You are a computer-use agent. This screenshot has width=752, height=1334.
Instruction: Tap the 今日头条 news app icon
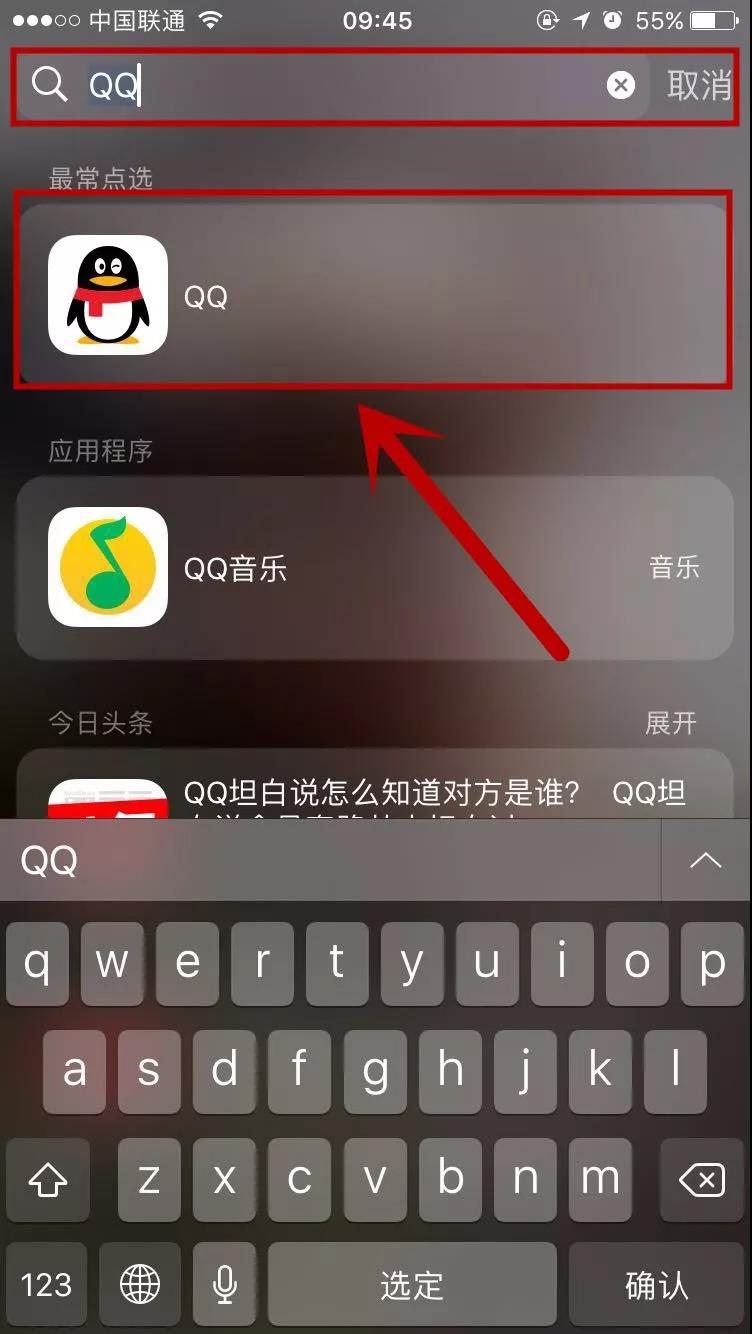(110, 798)
